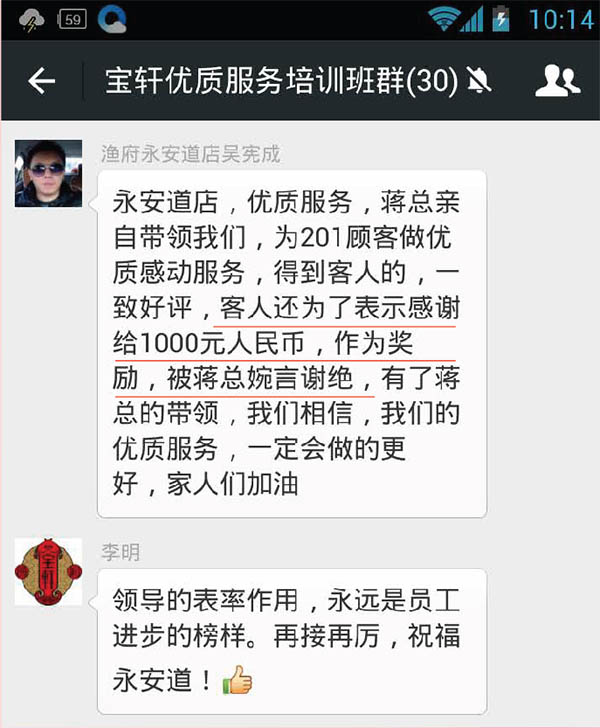Open 李明's profile avatar
Screen dimensions: 600x728
(x=48, y=572)
